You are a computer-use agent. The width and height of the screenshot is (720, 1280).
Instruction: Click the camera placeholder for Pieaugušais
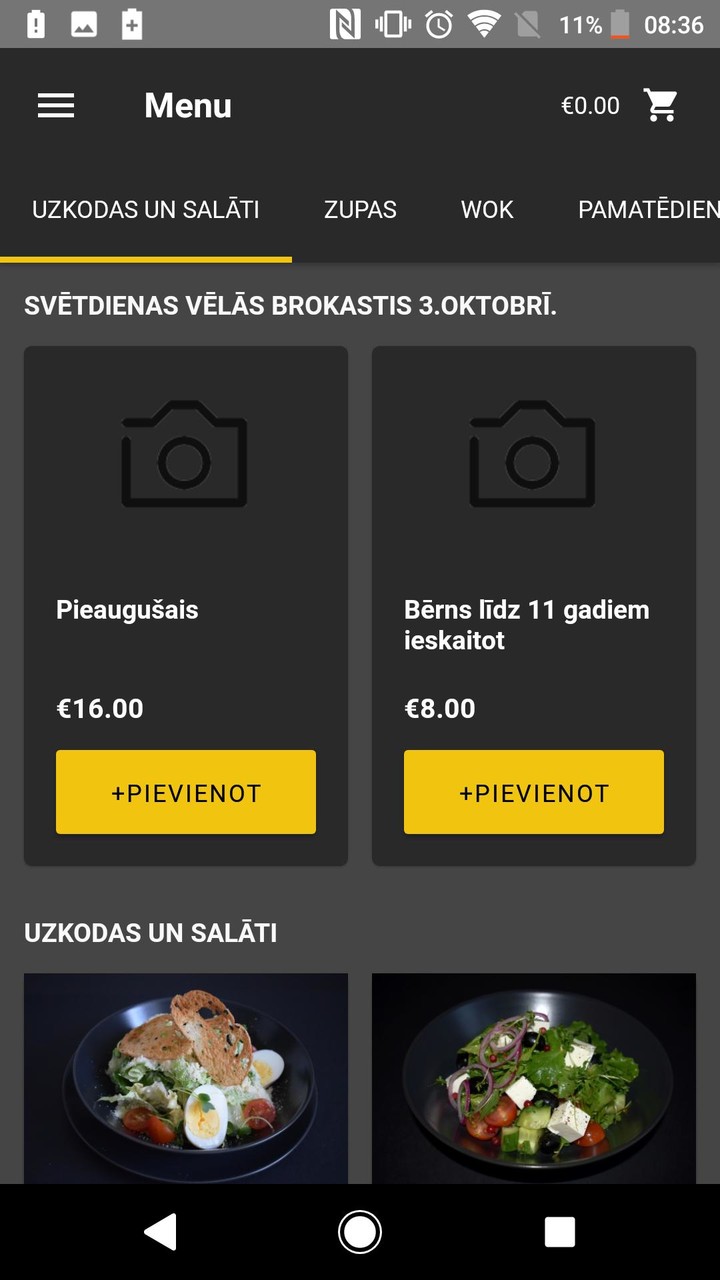coord(185,455)
